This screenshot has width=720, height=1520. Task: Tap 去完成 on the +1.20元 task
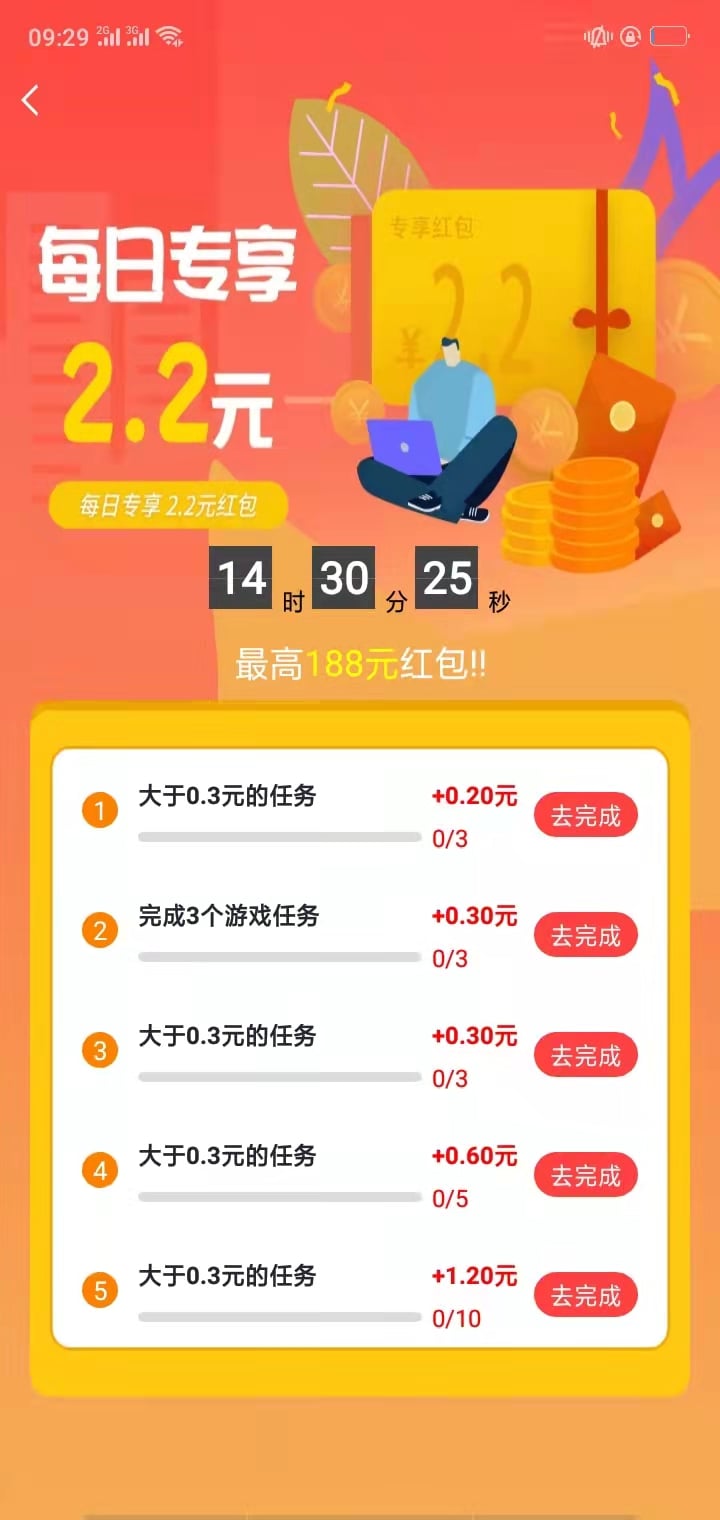tap(586, 1294)
